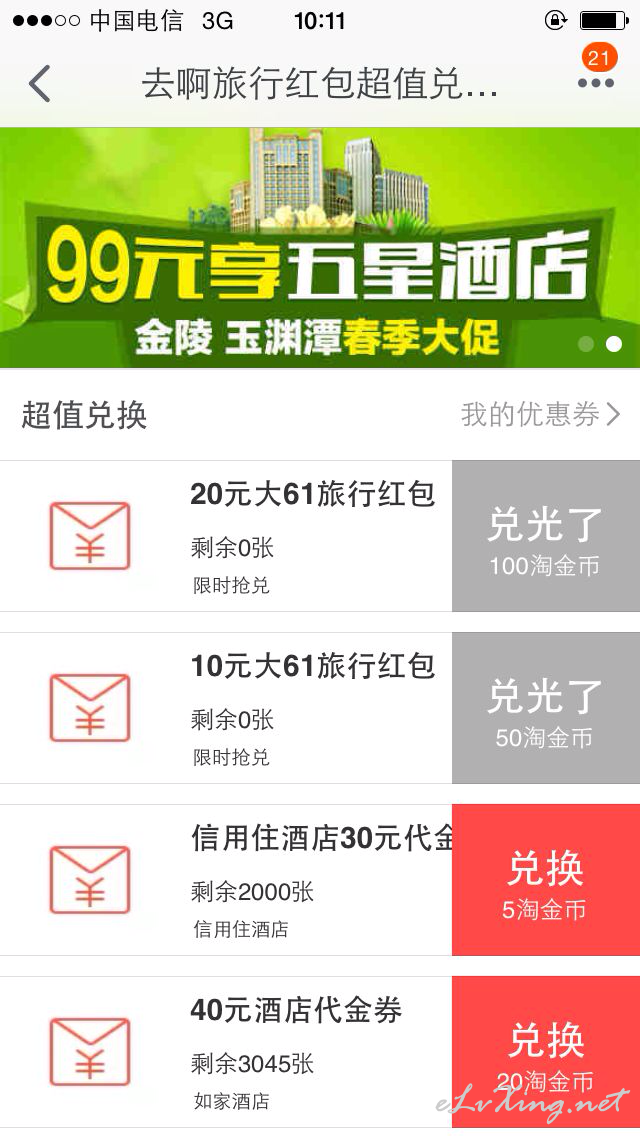This screenshot has width=640, height=1136.
Task: View the 信用住酒店30元代金券 item
Action: [x=226, y=880]
